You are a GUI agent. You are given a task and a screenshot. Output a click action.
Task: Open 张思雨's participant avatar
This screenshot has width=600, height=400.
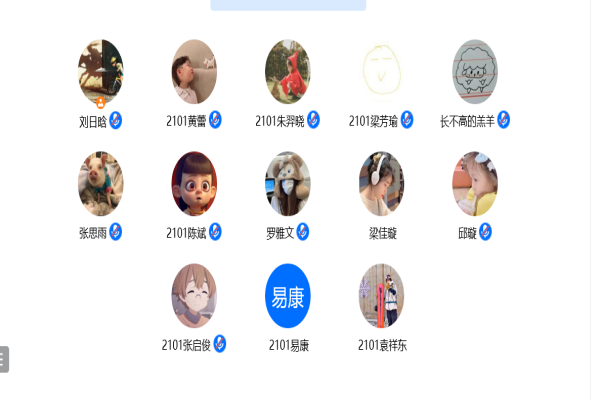click(100, 183)
